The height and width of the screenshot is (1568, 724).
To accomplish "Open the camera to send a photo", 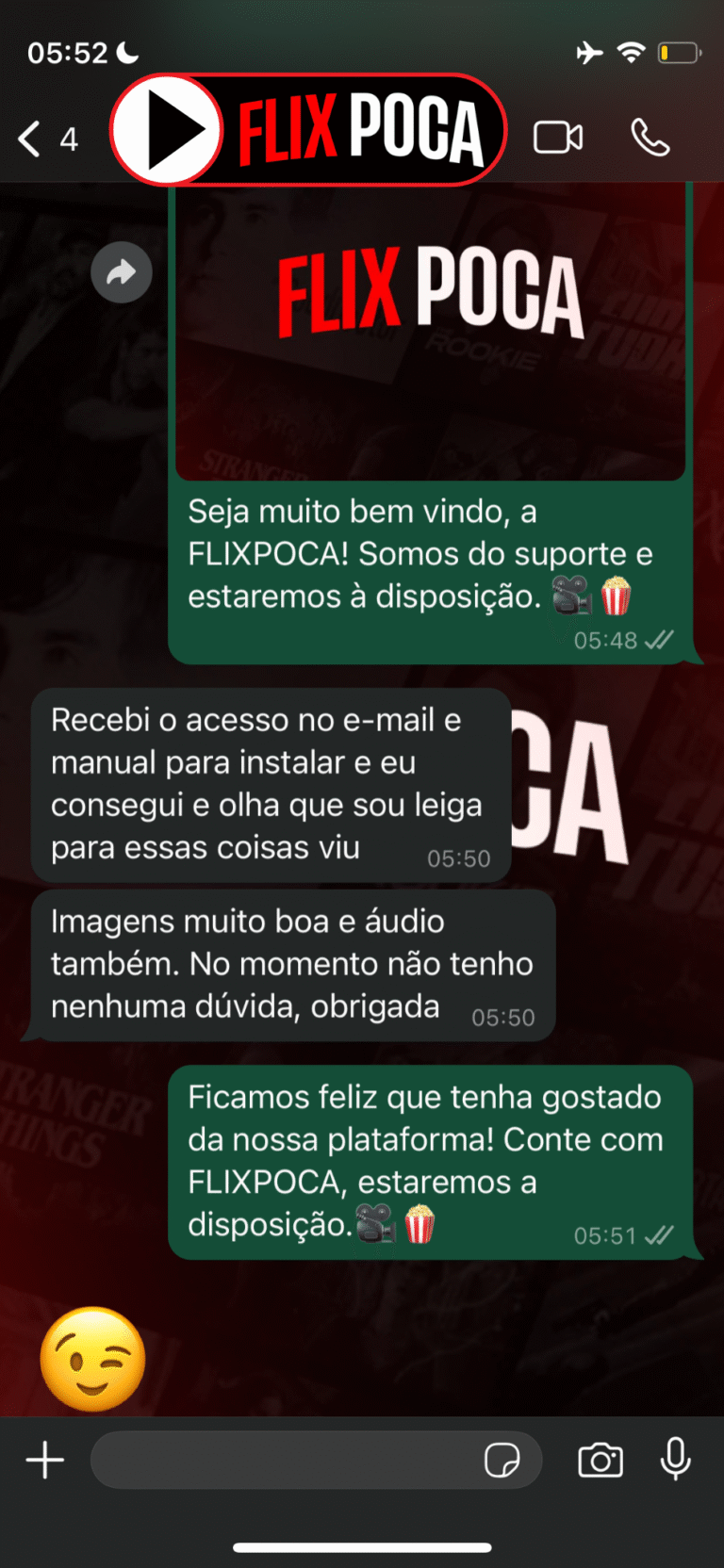I will (600, 1461).
